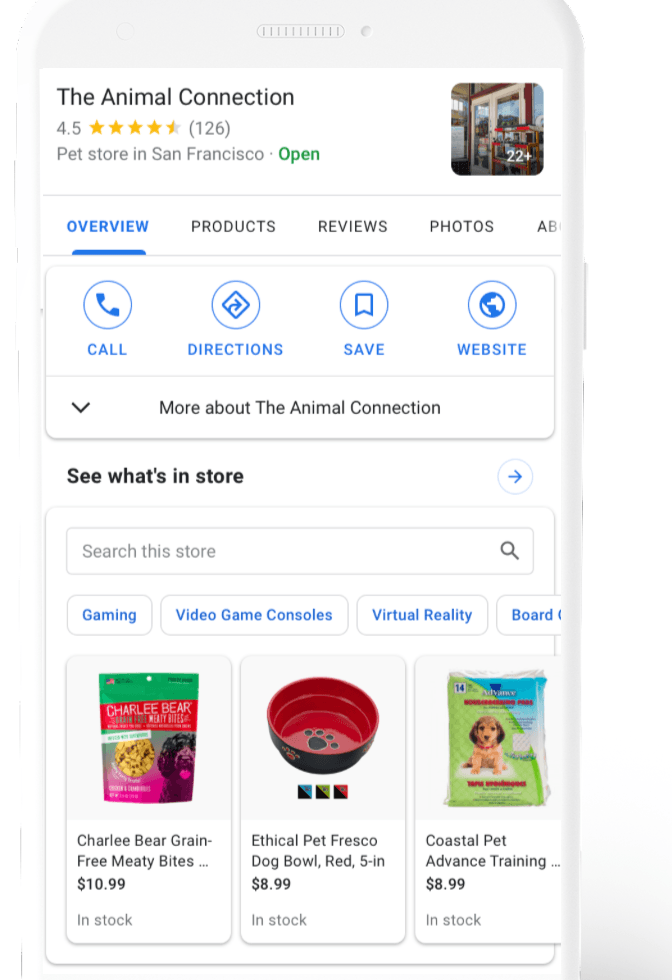Filter by the Gaming chip
Image resolution: width=672 pixels, height=980 pixels.
click(x=109, y=615)
